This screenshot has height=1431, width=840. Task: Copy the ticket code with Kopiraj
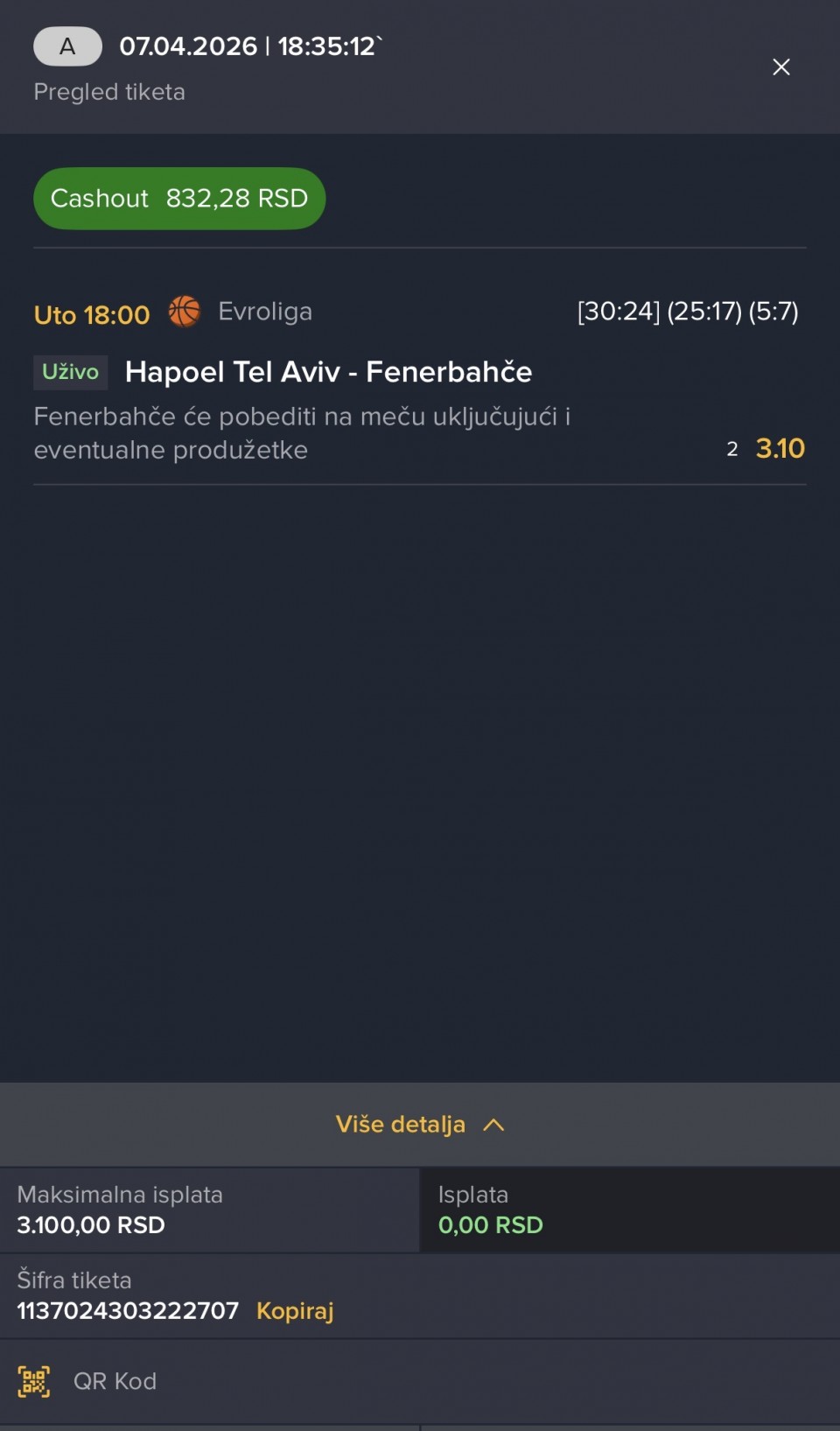[295, 1311]
